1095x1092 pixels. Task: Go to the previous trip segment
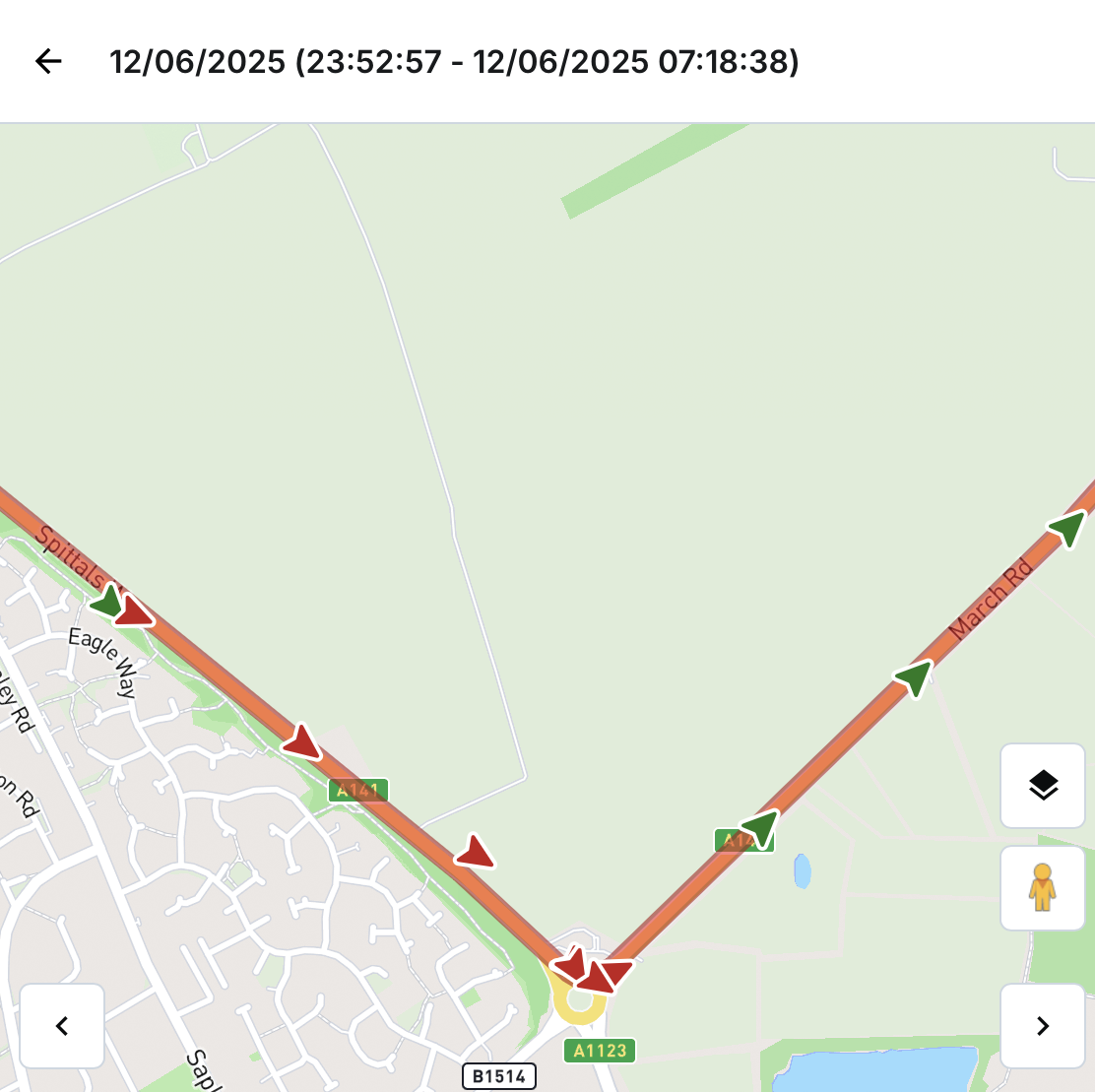coord(62,1026)
